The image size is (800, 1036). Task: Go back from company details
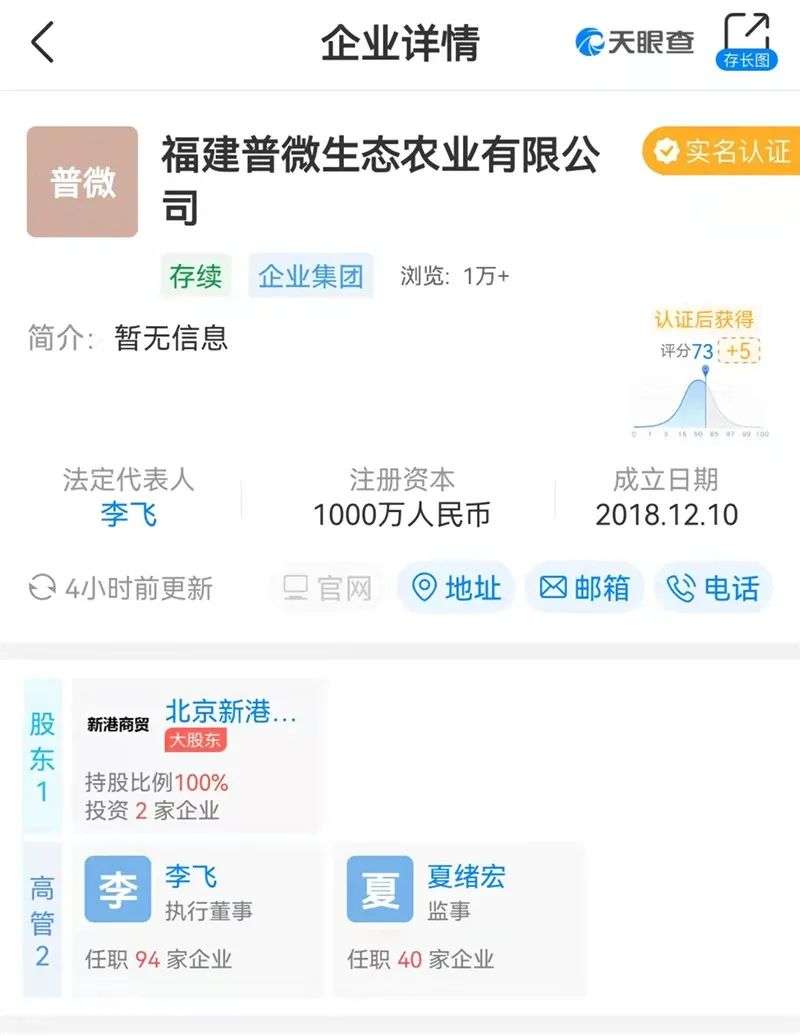[42, 43]
